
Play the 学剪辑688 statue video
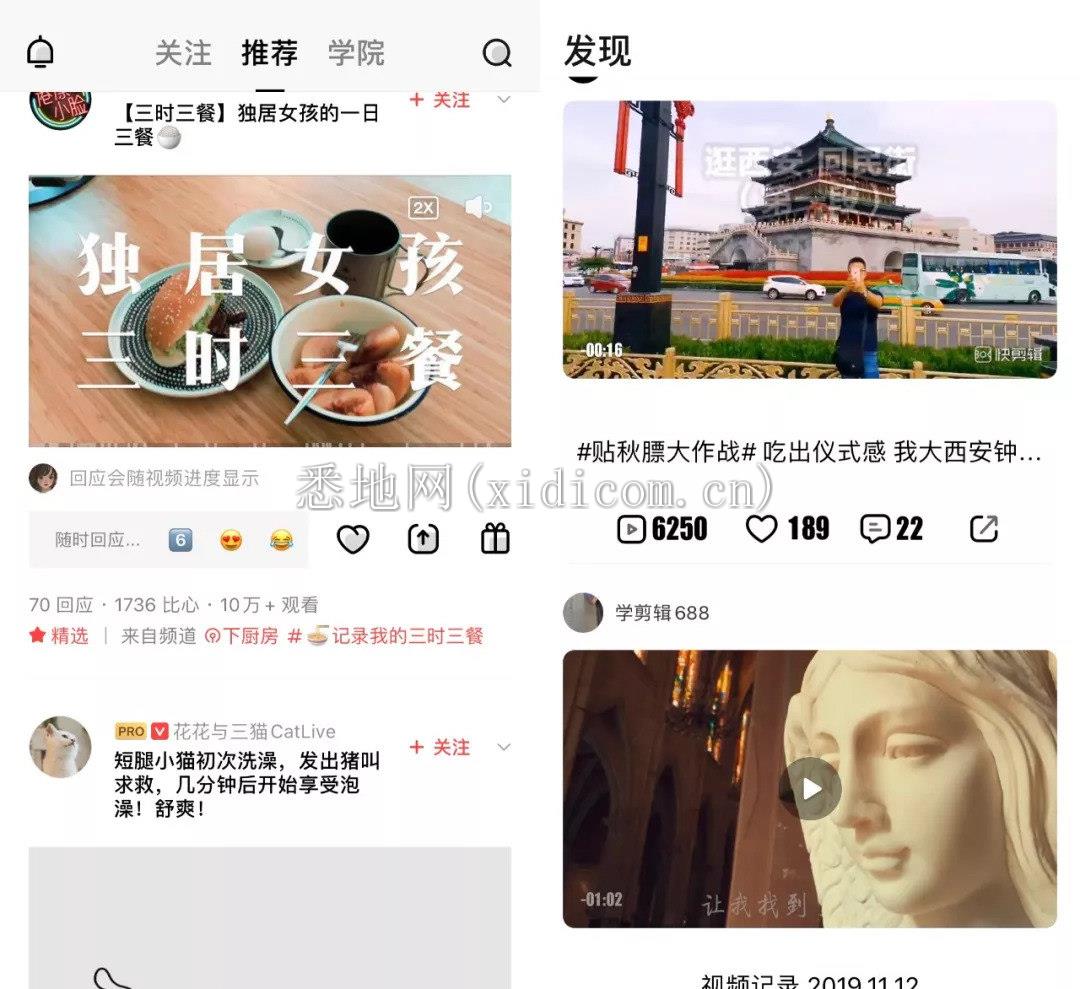click(810, 789)
